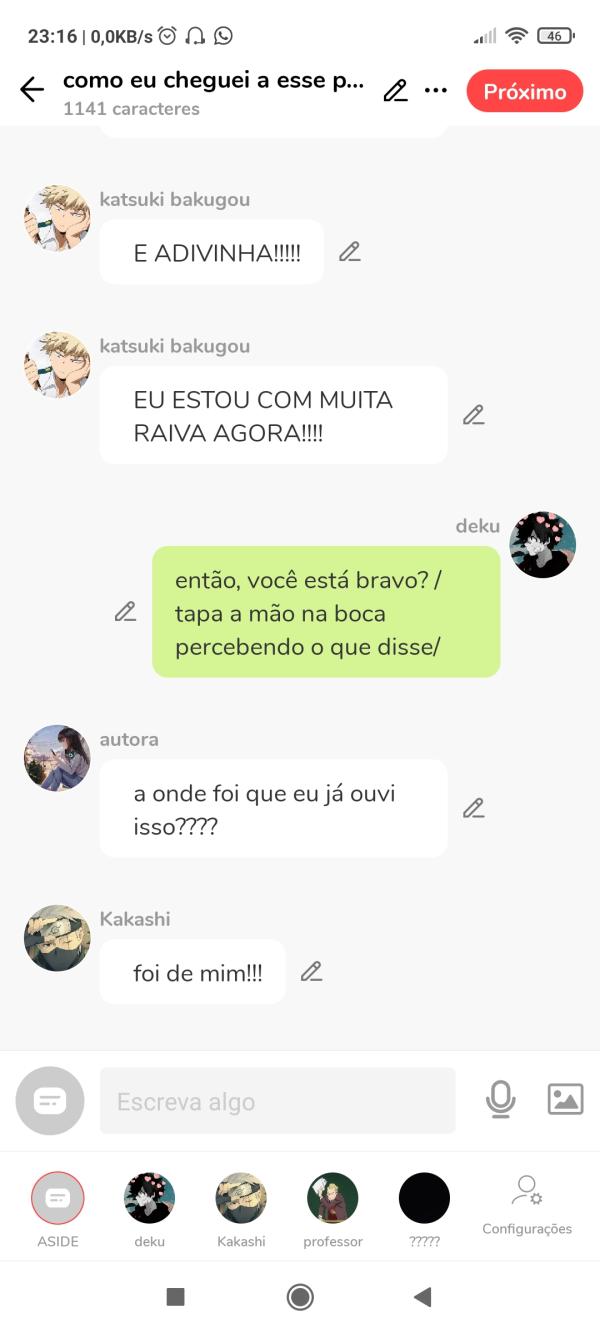Attach an image with the picture icon
Viewport: 600px width, 1333px height.
pyautogui.click(x=565, y=1100)
